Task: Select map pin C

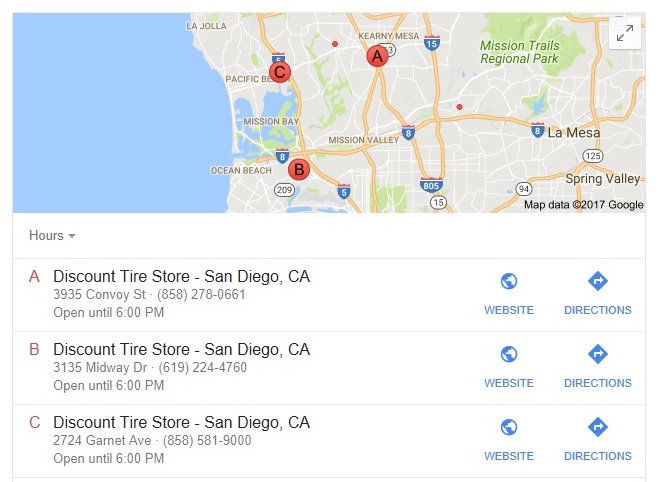Action: (280, 71)
